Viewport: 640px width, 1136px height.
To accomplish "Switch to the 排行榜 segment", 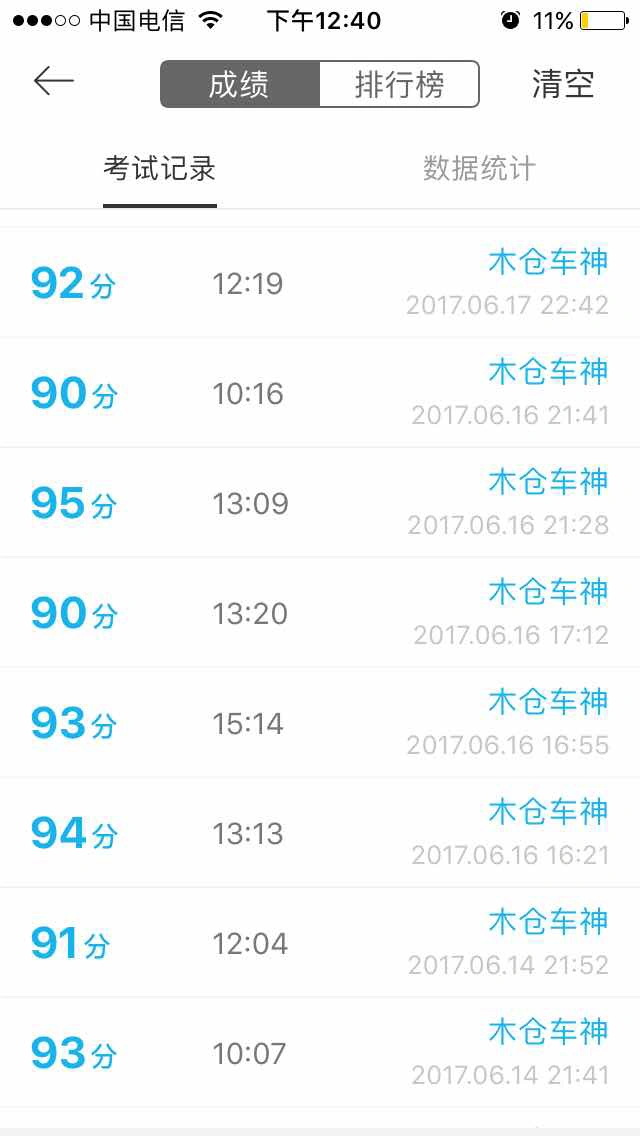I will [399, 84].
